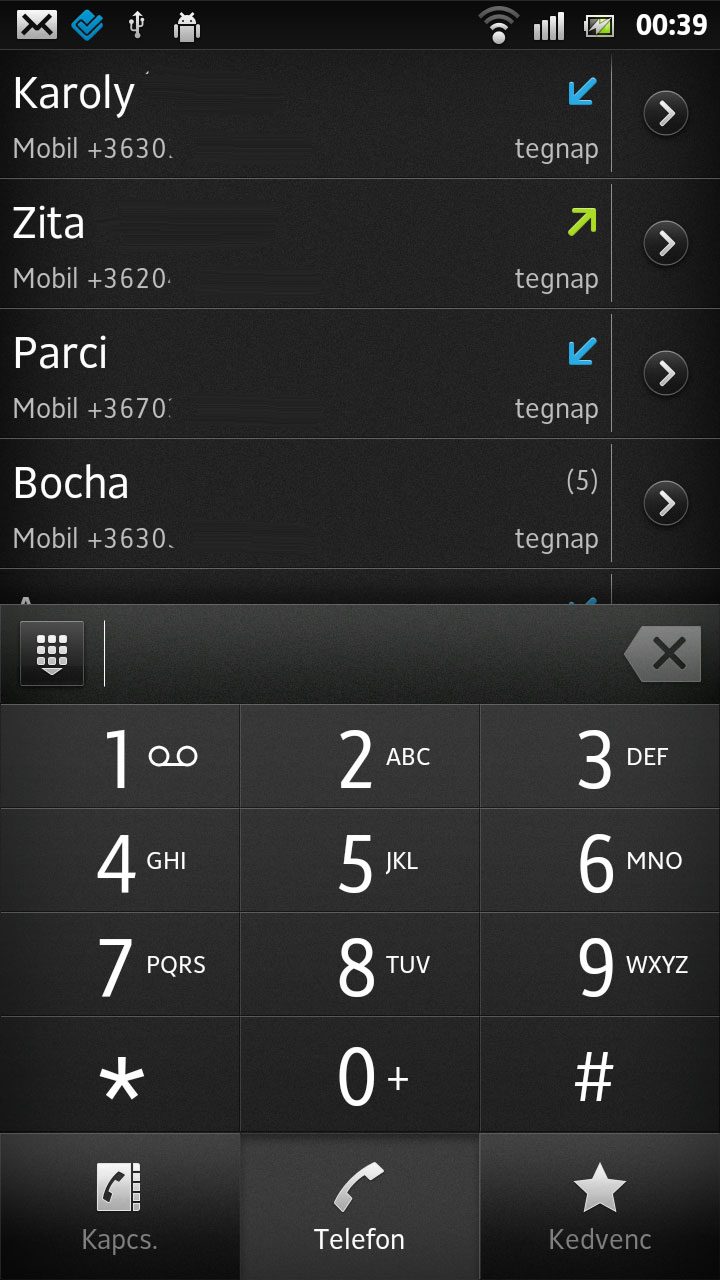The image size is (720, 1280).
Task: Tap the 0 + key
Action: 360,1075
